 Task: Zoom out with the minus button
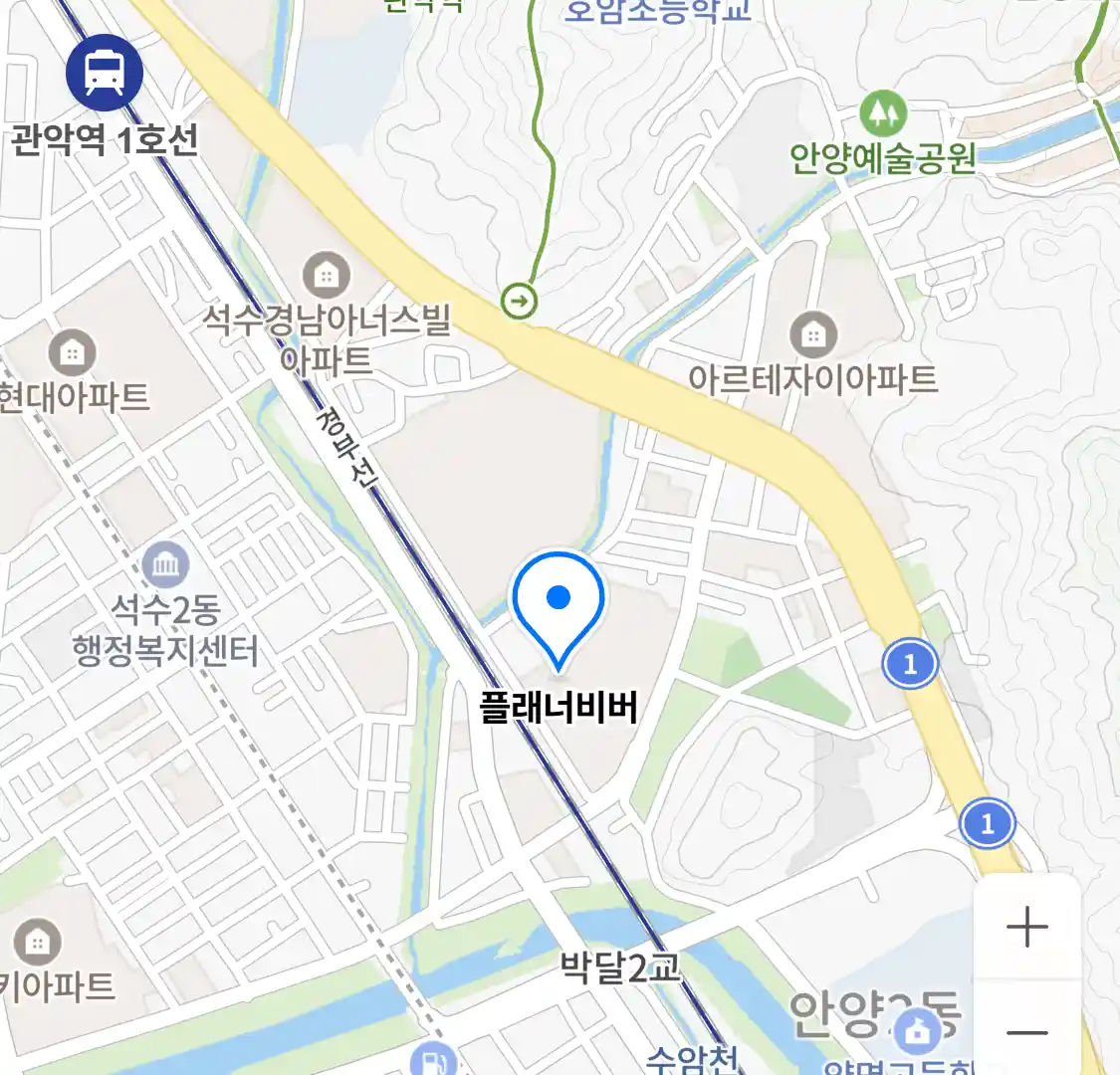1026,1032
